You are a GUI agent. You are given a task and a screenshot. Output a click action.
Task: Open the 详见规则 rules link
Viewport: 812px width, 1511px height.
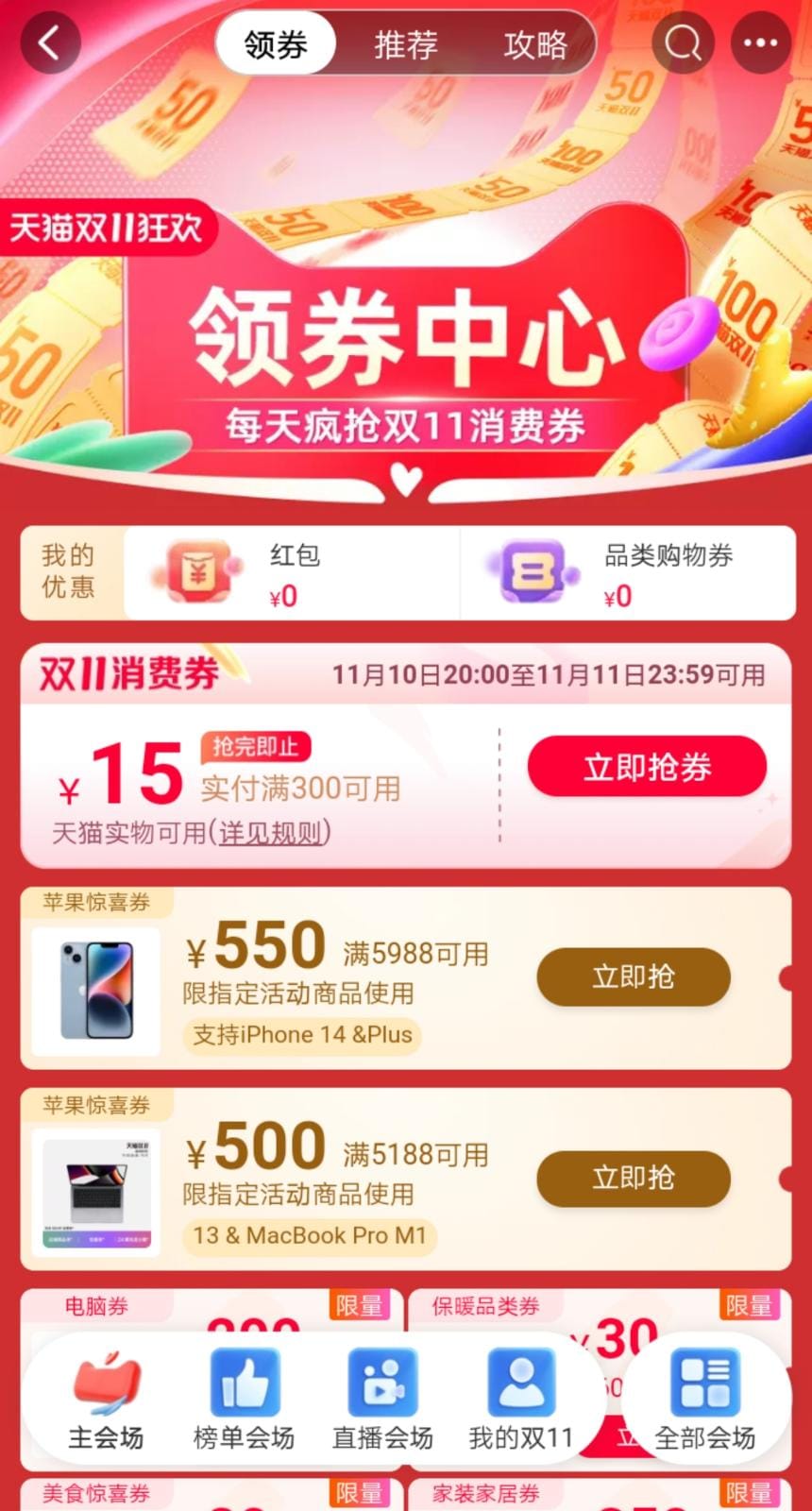(270, 833)
